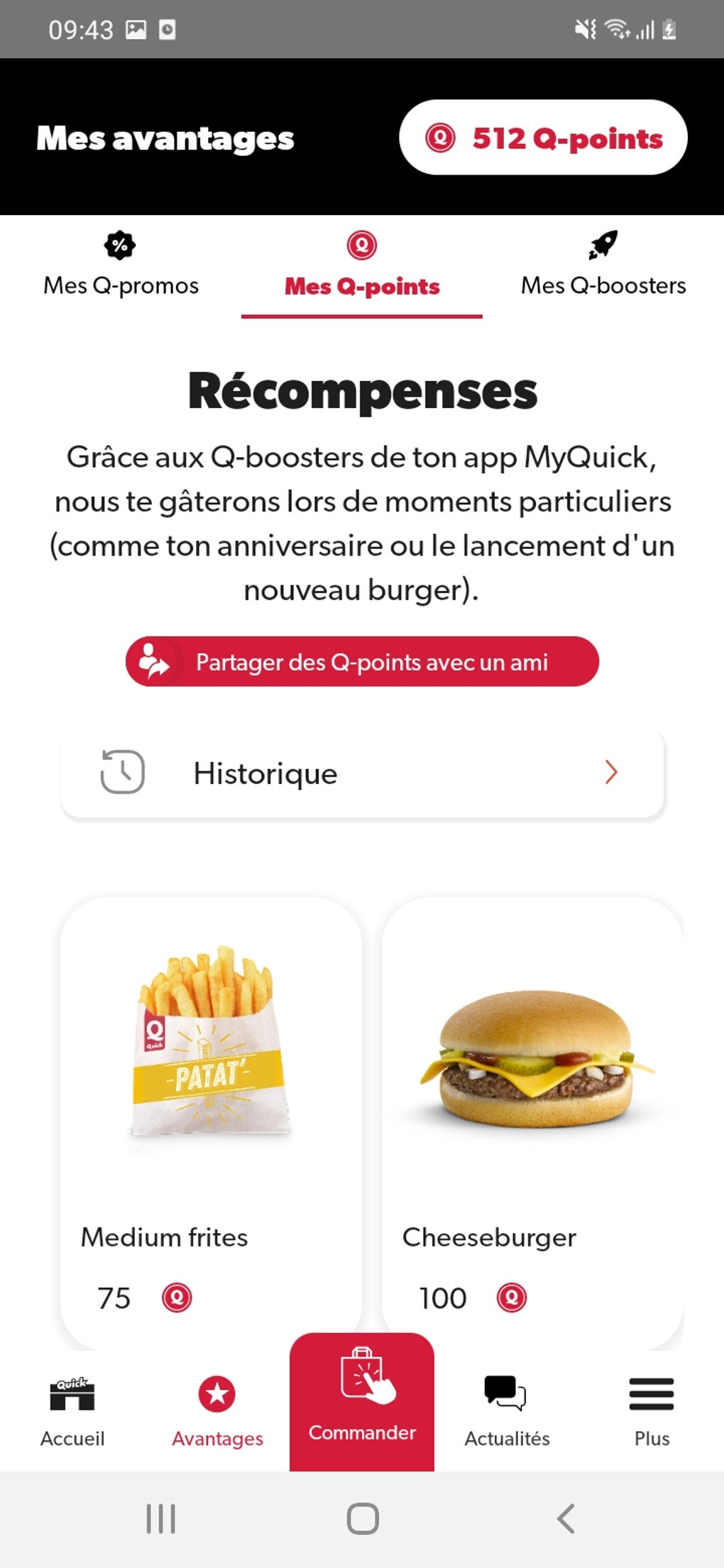View the Actualités section
724x1568 pixels.
(x=507, y=1412)
